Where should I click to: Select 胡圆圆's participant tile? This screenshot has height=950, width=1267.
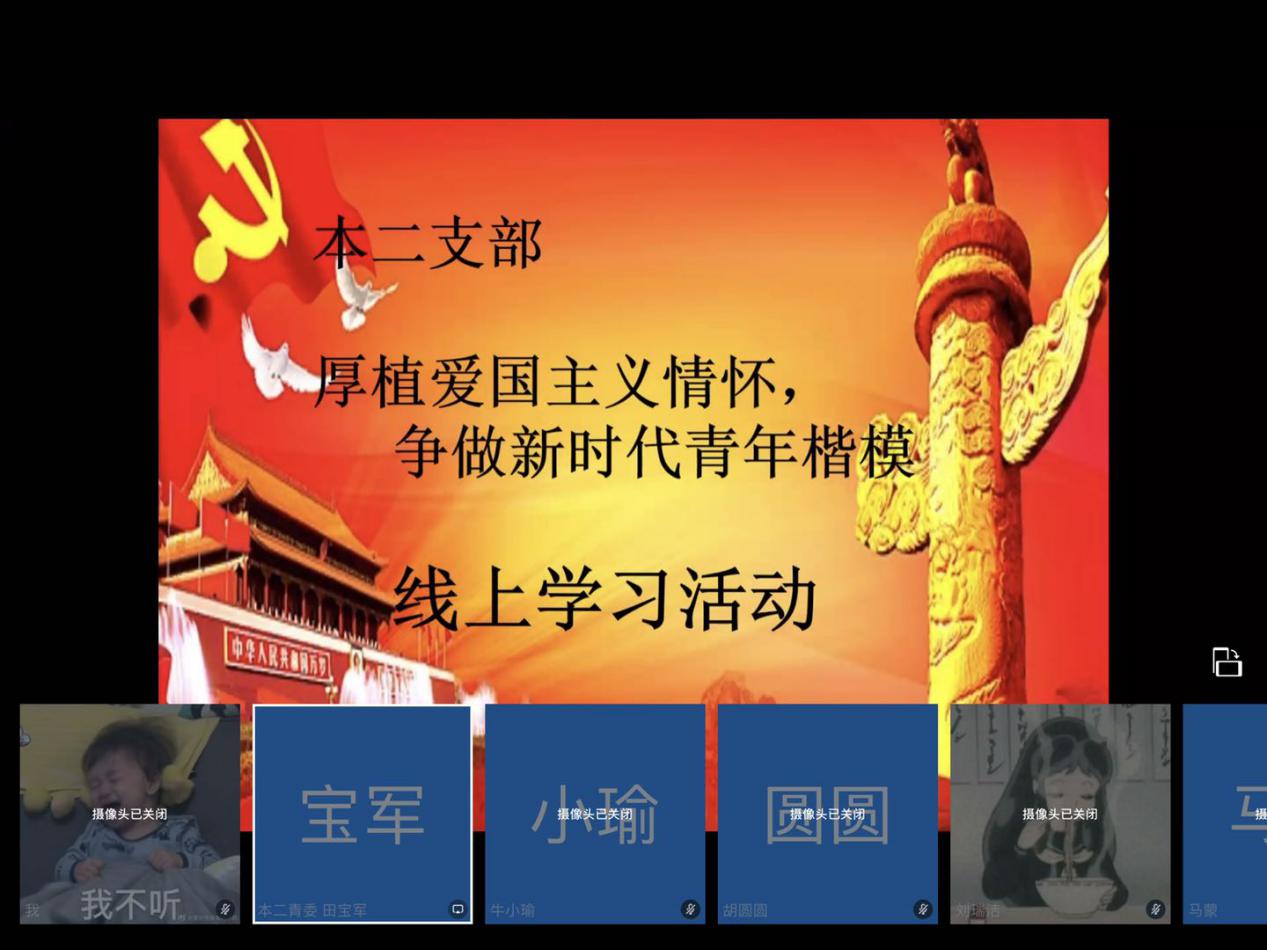point(827,812)
